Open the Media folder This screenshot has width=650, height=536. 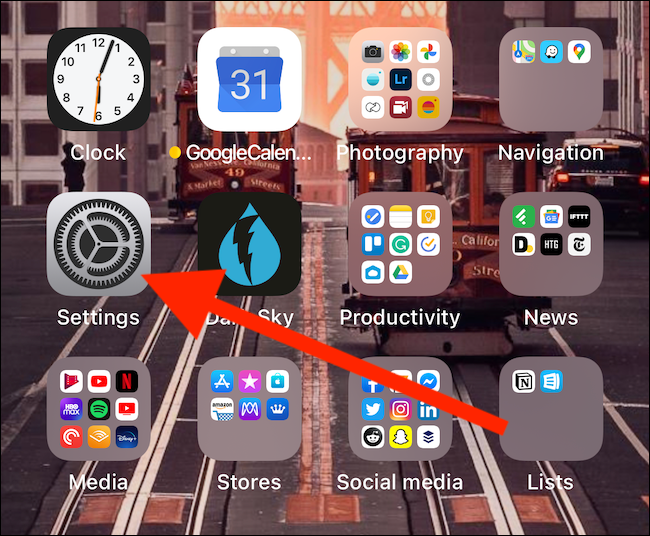(98, 408)
